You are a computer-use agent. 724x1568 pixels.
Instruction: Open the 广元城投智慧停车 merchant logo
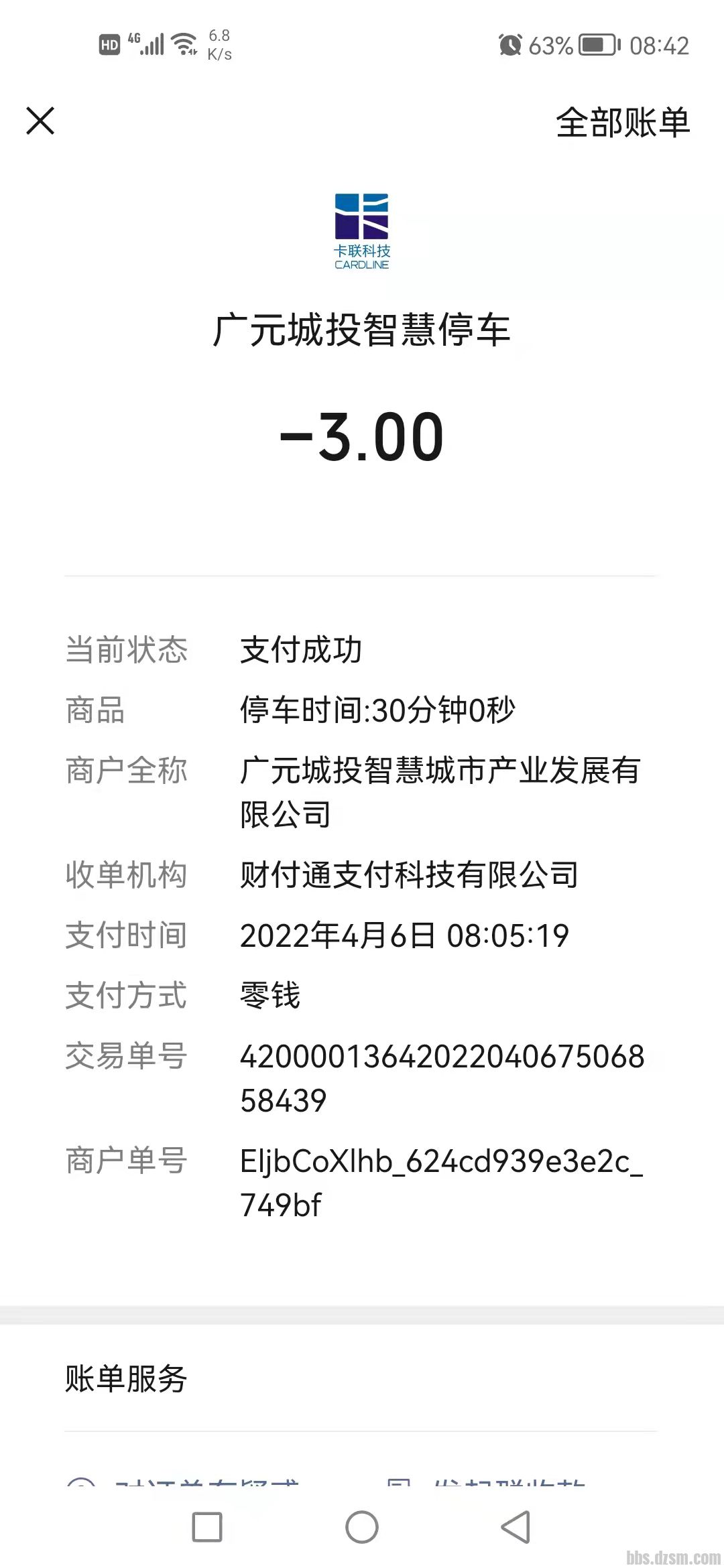(x=361, y=231)
